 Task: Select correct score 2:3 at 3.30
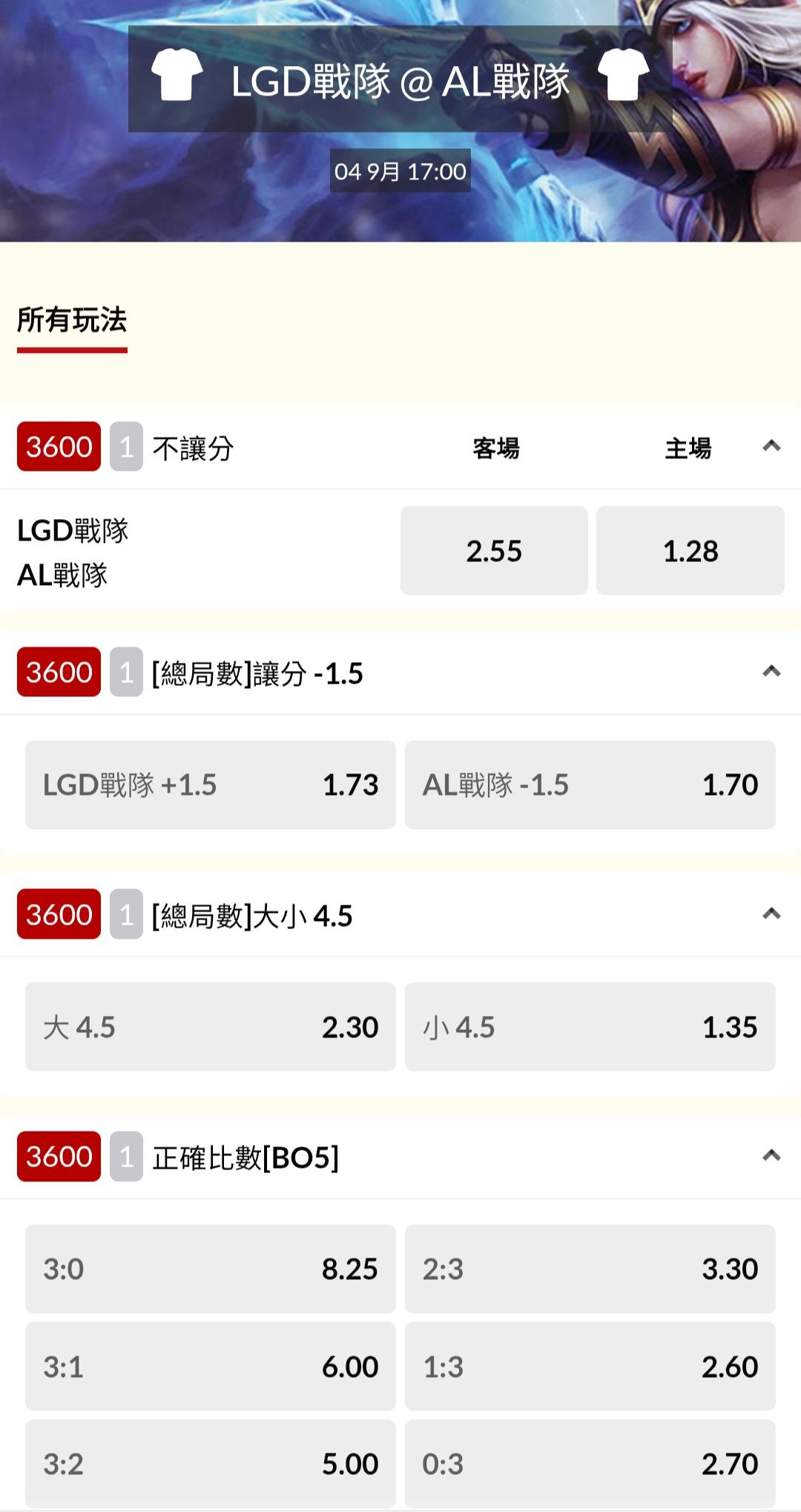(590, 1269)
